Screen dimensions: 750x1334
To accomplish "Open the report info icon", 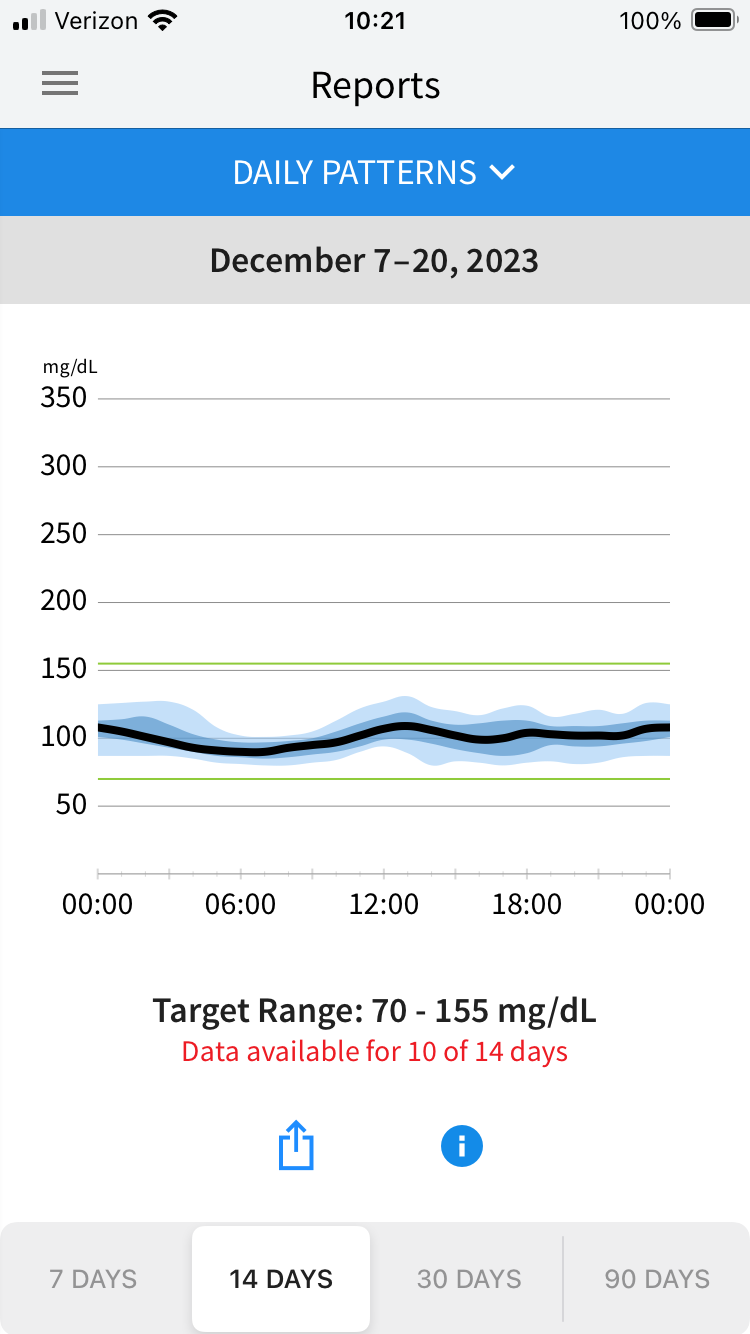I will pyautogui.click(x=462, y=1146).
